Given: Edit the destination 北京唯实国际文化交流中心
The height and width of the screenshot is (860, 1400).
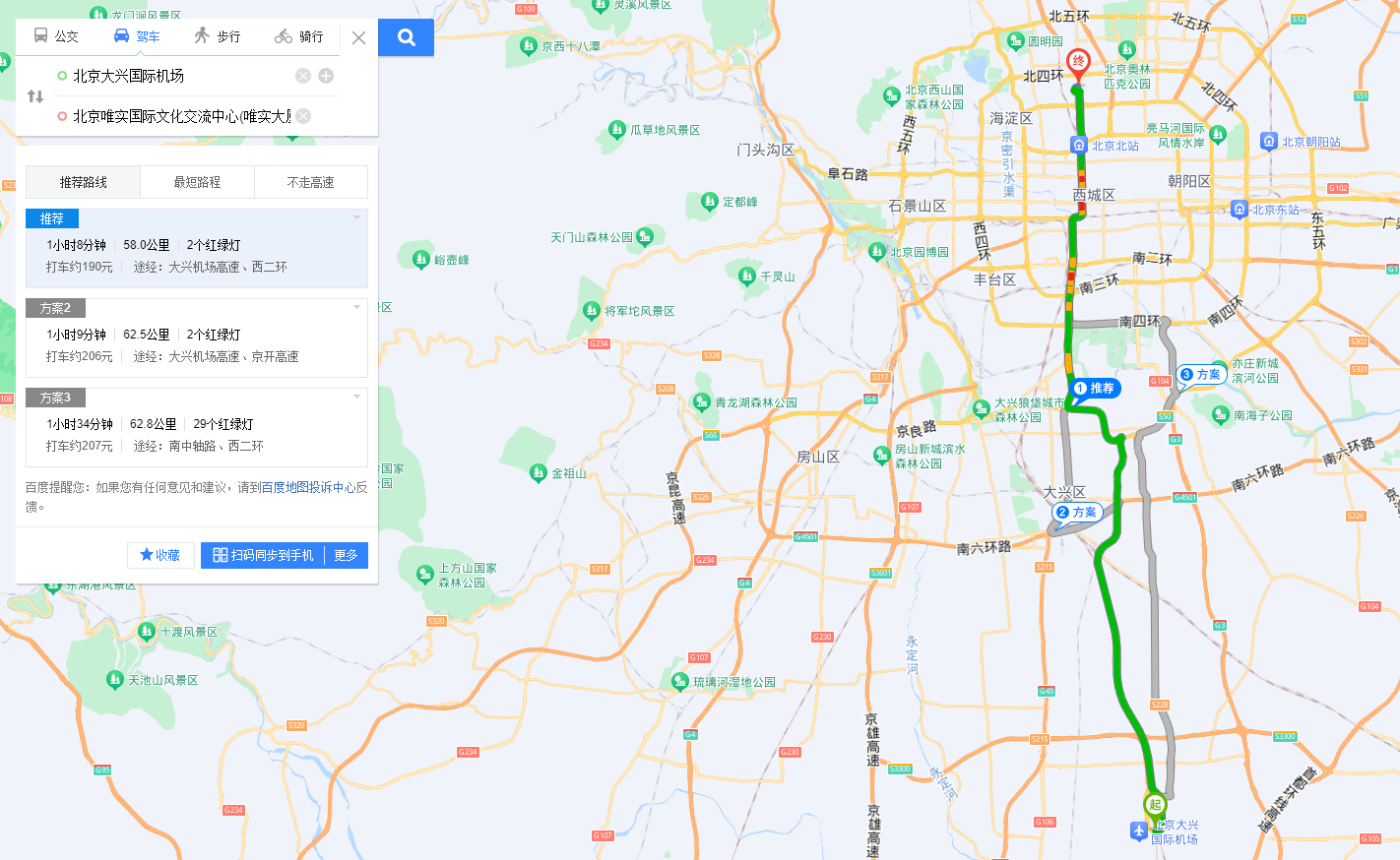Looking at the screenshot, I should click(177, 116).
